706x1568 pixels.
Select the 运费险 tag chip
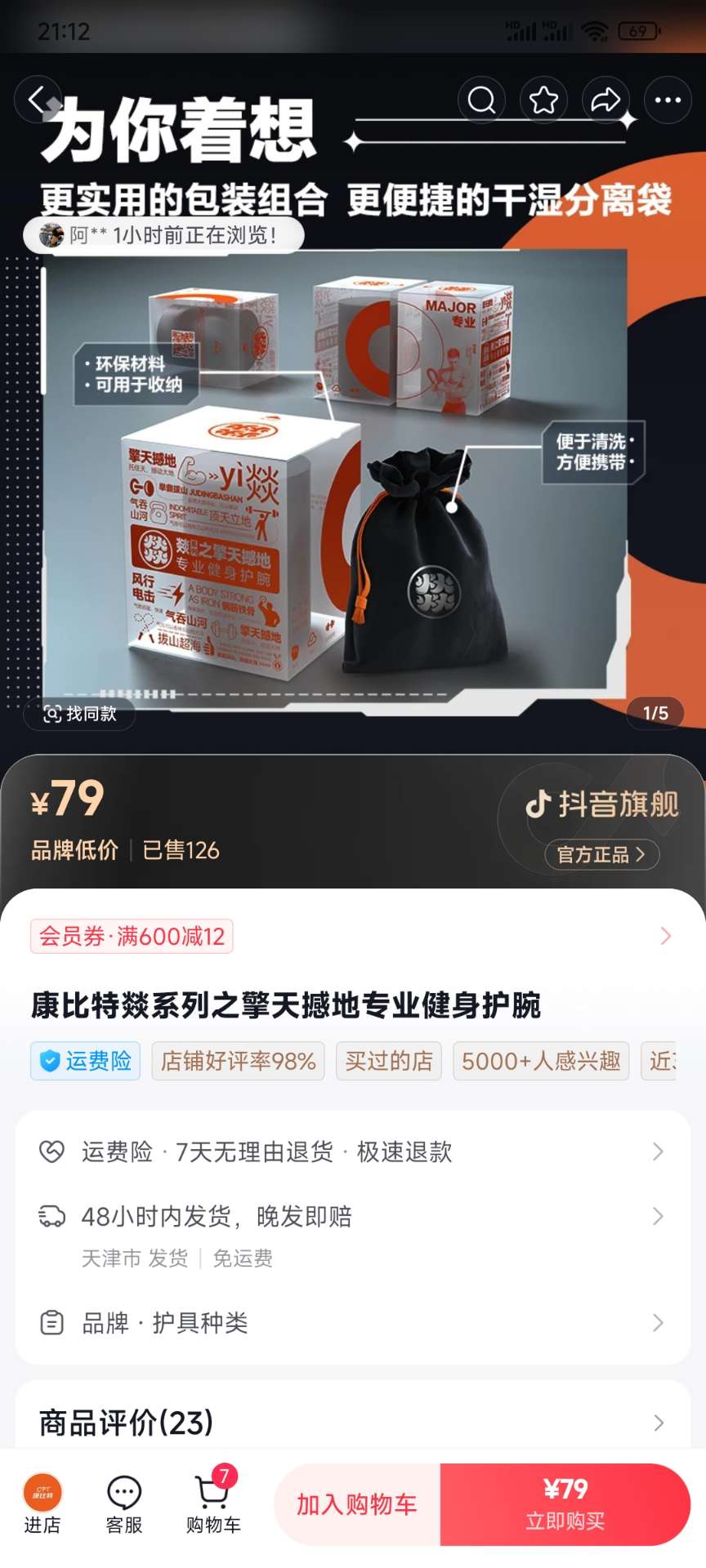tap(86, 1061)
